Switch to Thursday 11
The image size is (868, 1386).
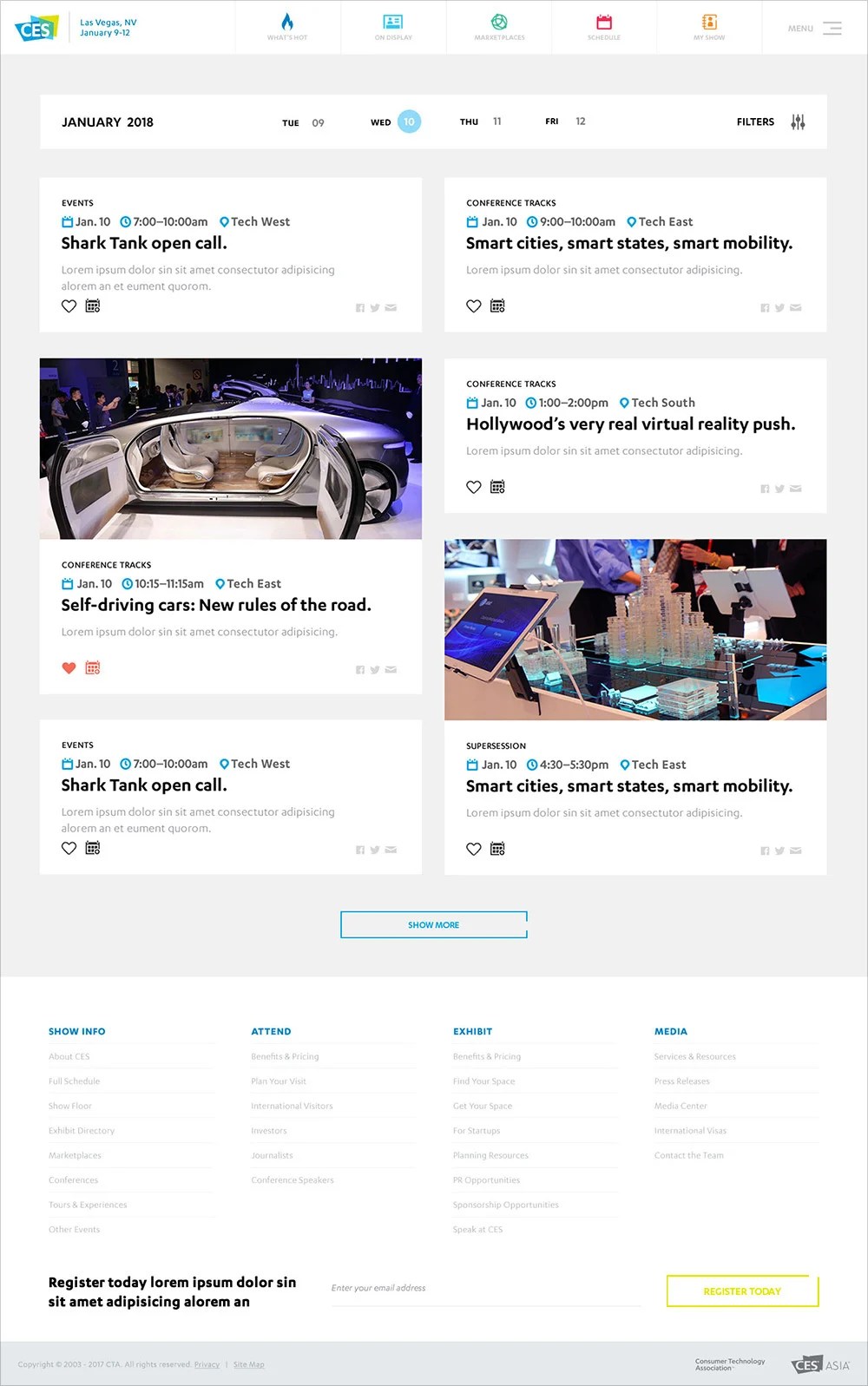point(481,122)
